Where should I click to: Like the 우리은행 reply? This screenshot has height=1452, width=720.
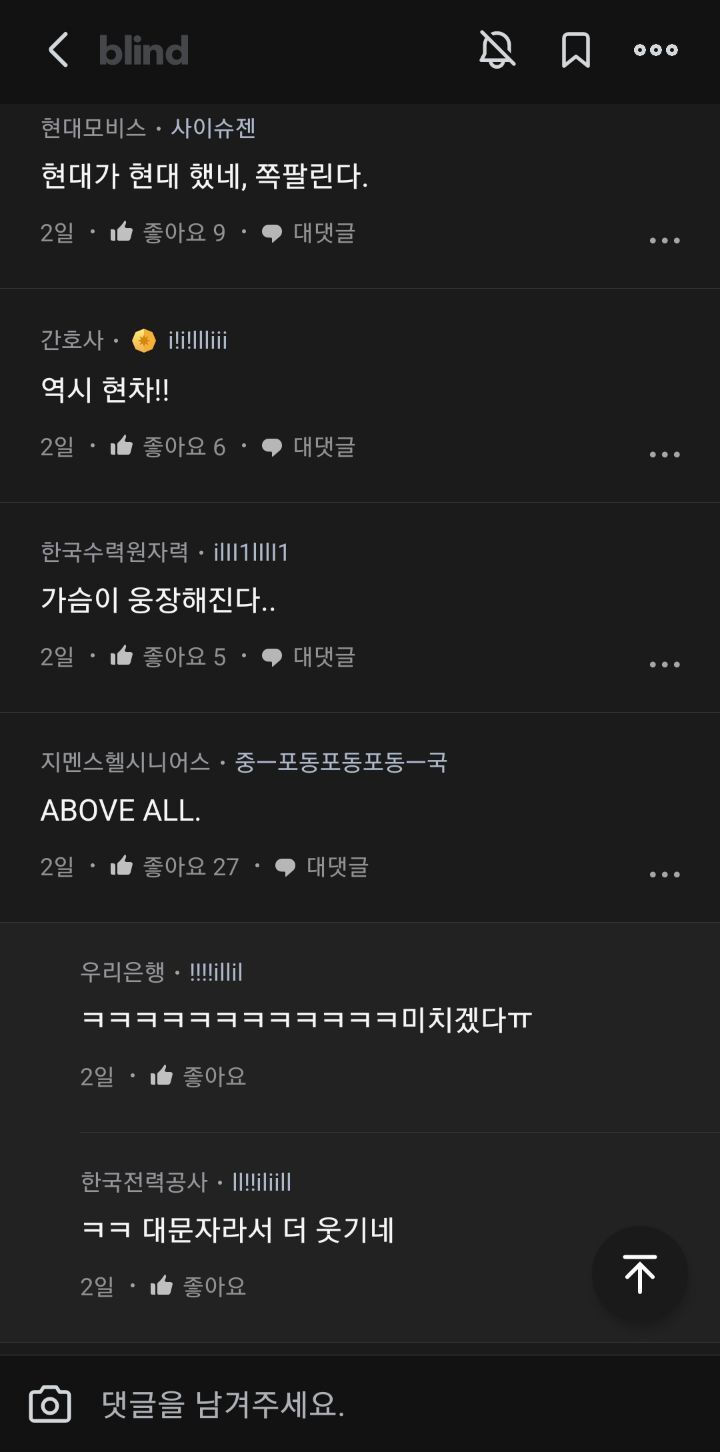coord(198,1077)
